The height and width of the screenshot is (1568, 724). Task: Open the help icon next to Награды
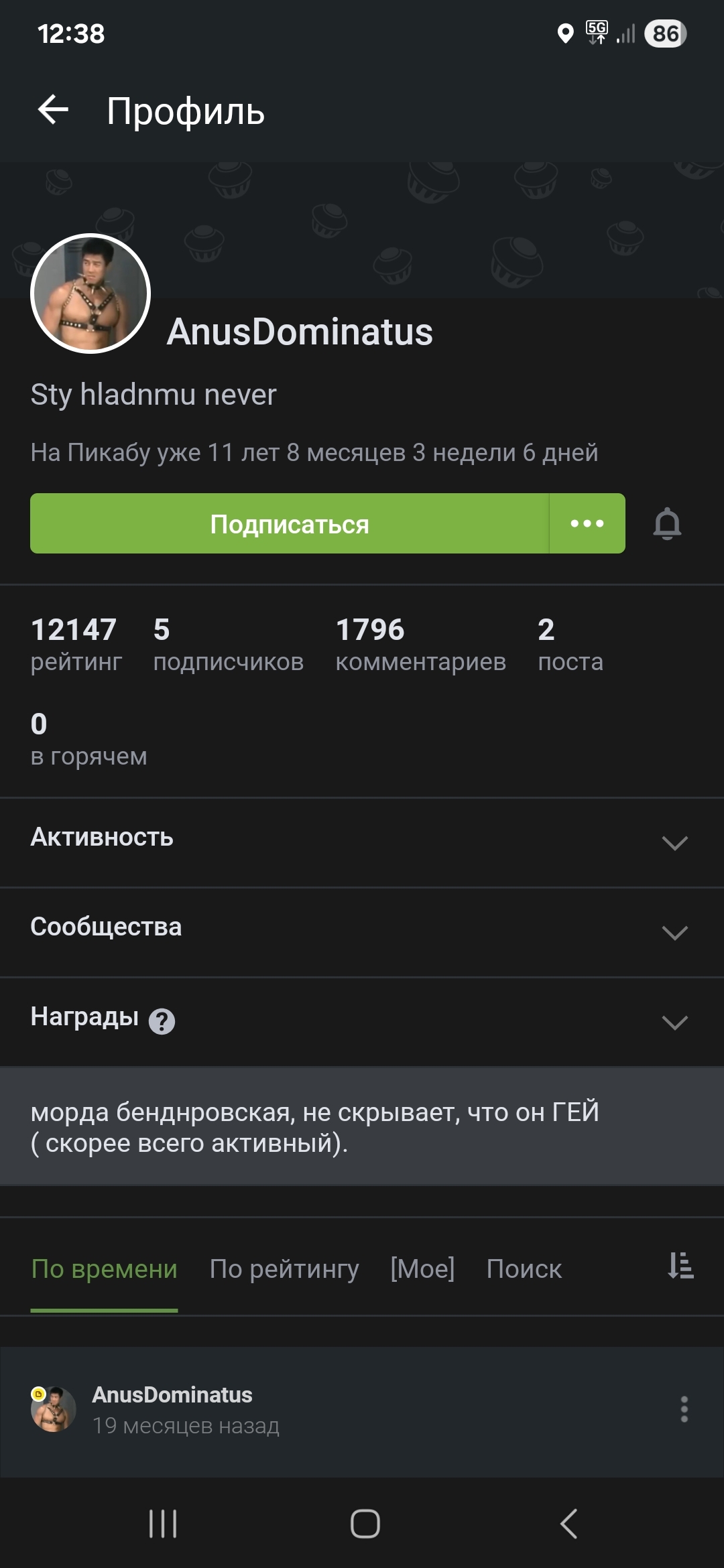point(162,1022)
